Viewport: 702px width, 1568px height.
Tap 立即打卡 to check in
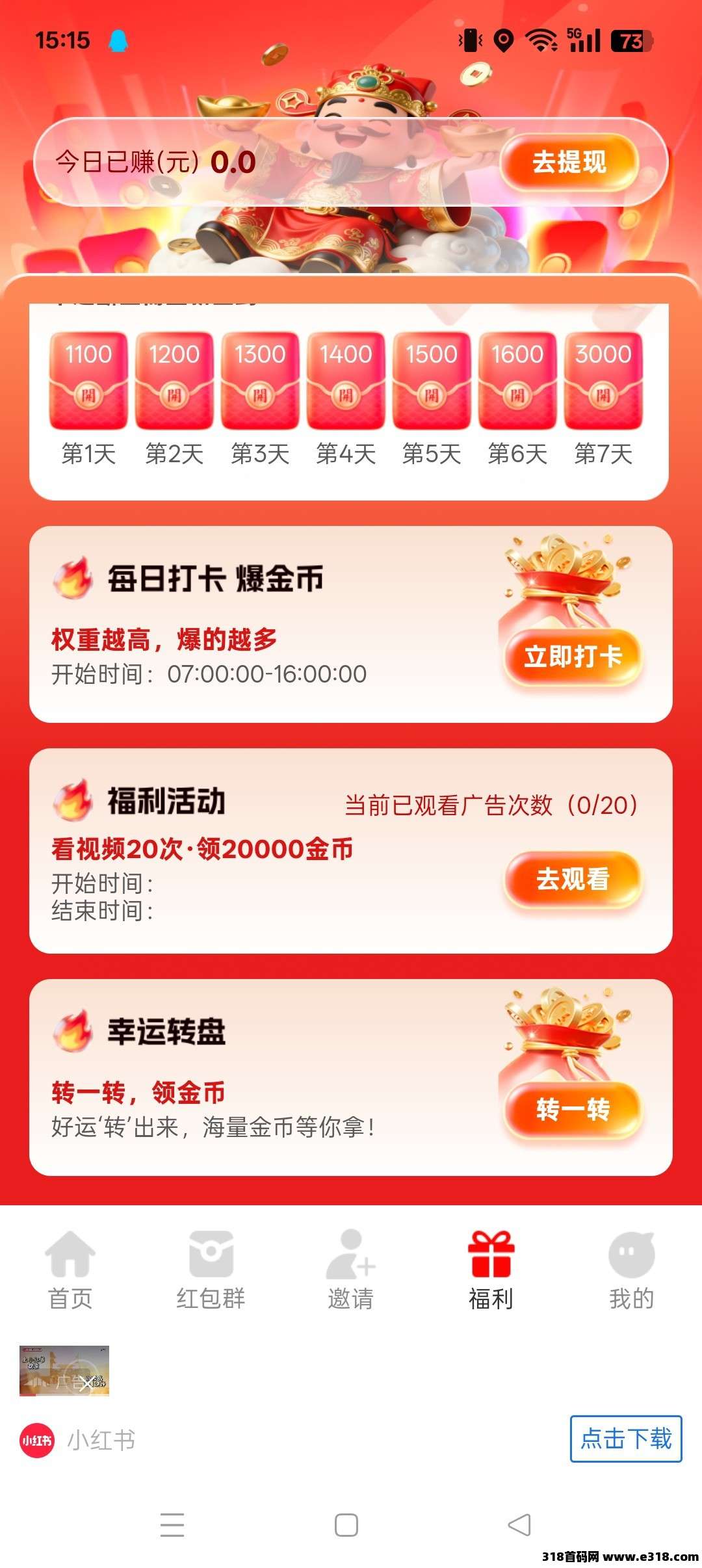(573, 657)
